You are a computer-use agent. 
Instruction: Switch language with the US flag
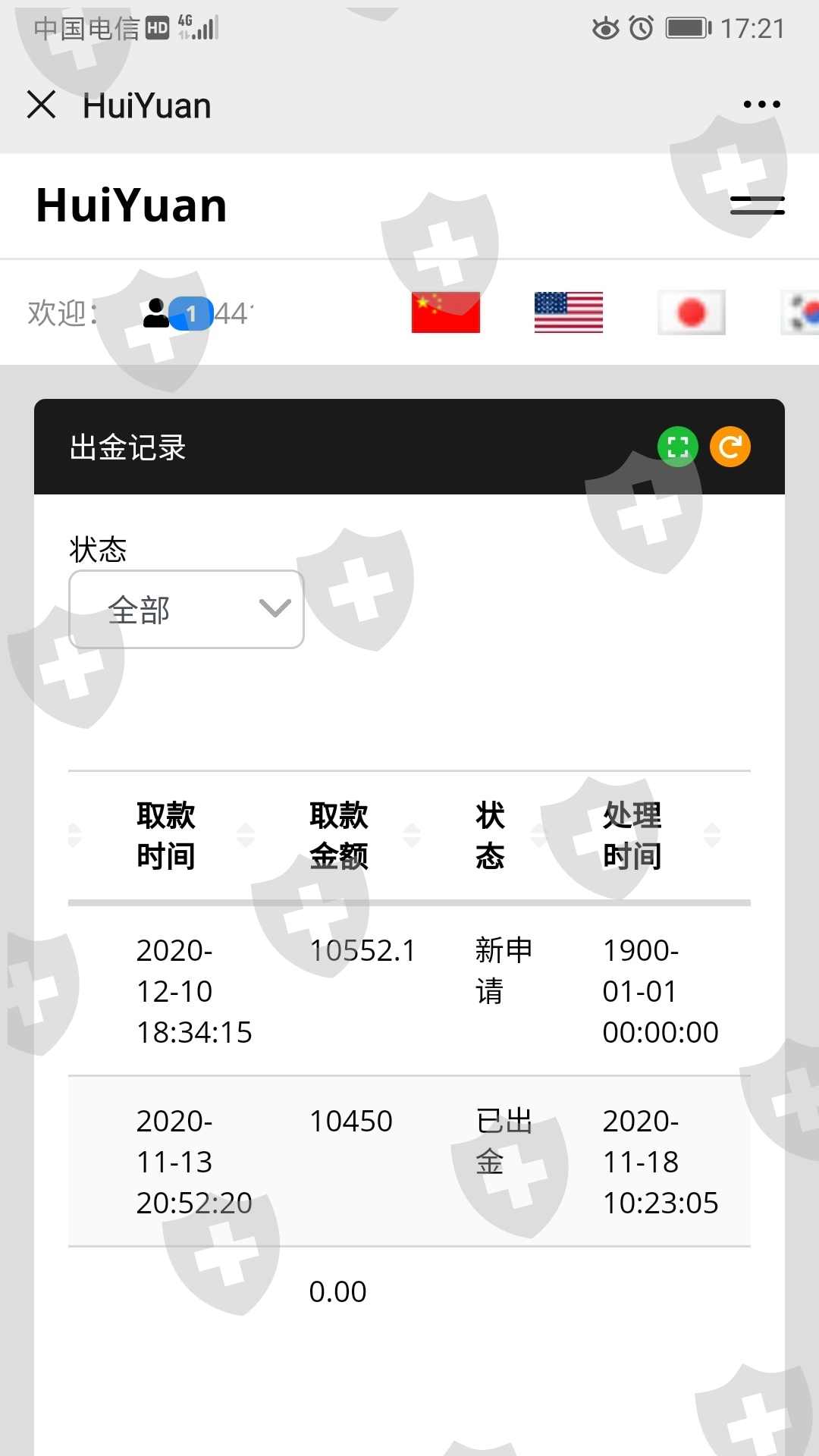pos(569,312)
